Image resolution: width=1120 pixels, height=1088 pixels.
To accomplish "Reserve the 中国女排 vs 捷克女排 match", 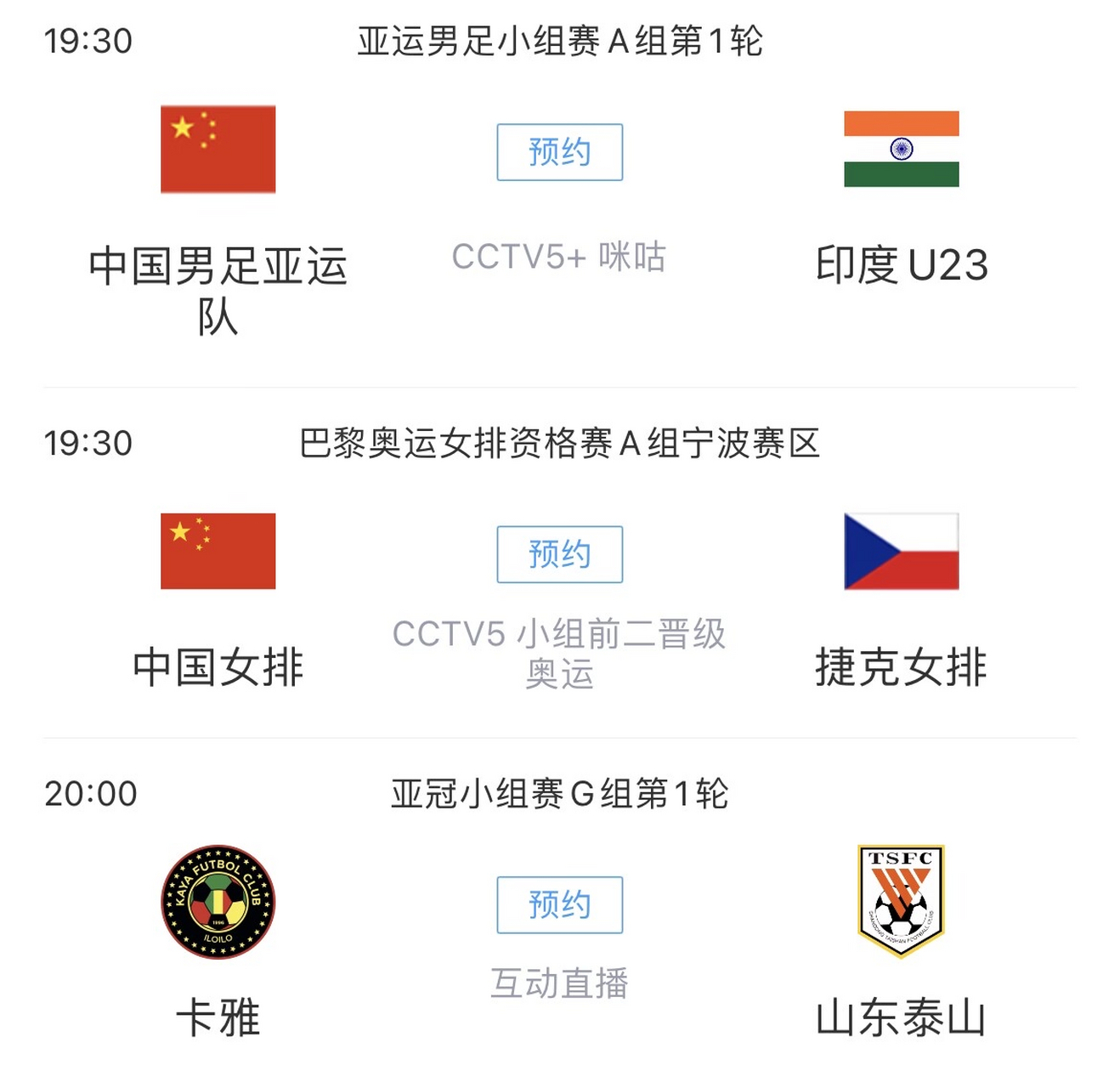I will tap(559, 554).
